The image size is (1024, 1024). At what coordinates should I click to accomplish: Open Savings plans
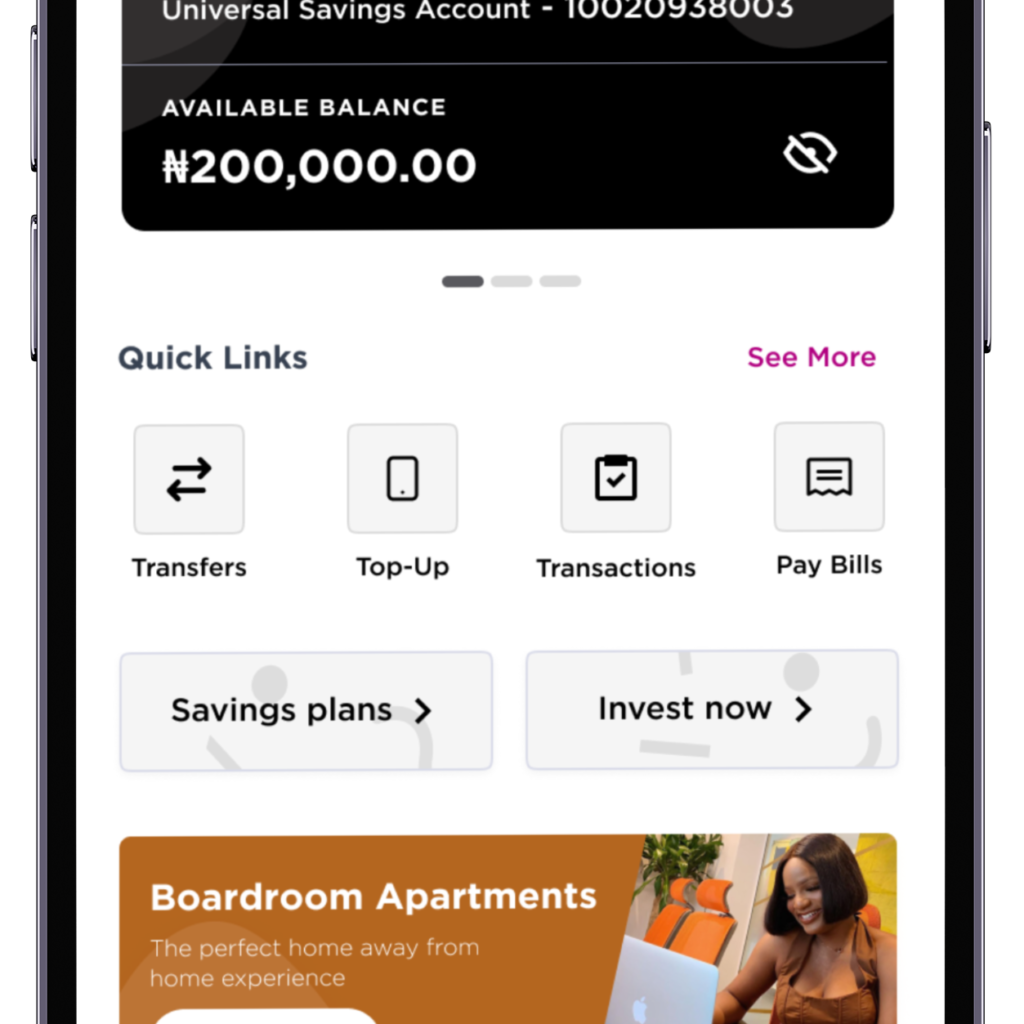(306, 711)
